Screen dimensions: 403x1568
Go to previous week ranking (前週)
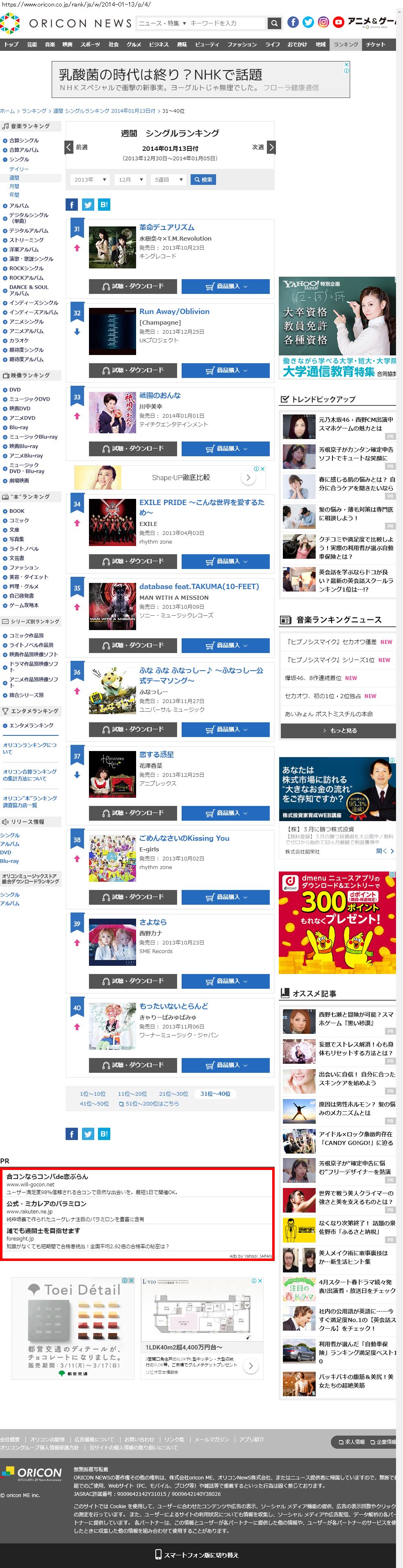coord(76,147)
